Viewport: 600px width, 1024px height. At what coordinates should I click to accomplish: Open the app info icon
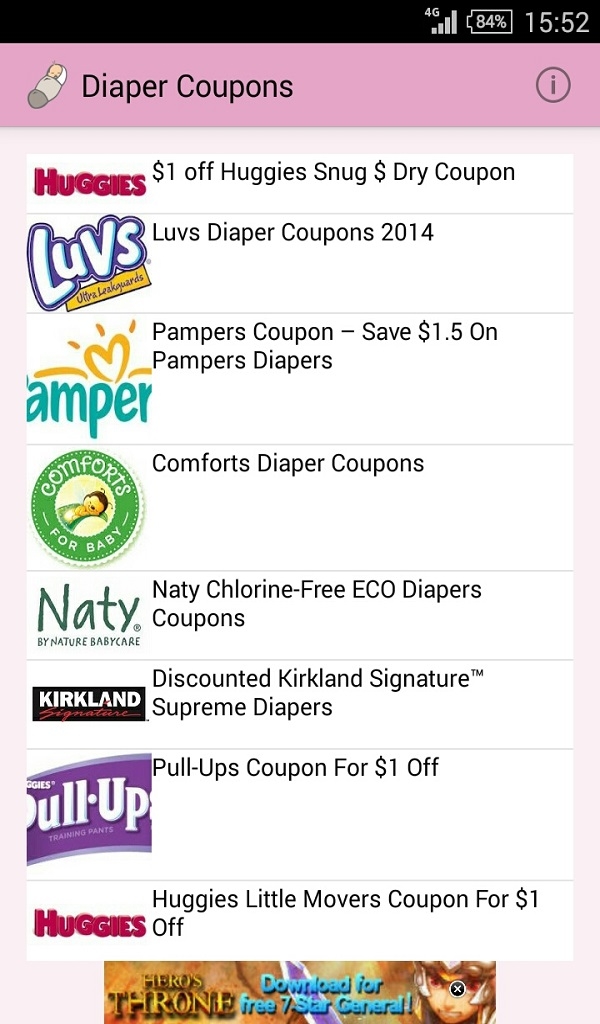pyautogui.click(x=552, y=85)
